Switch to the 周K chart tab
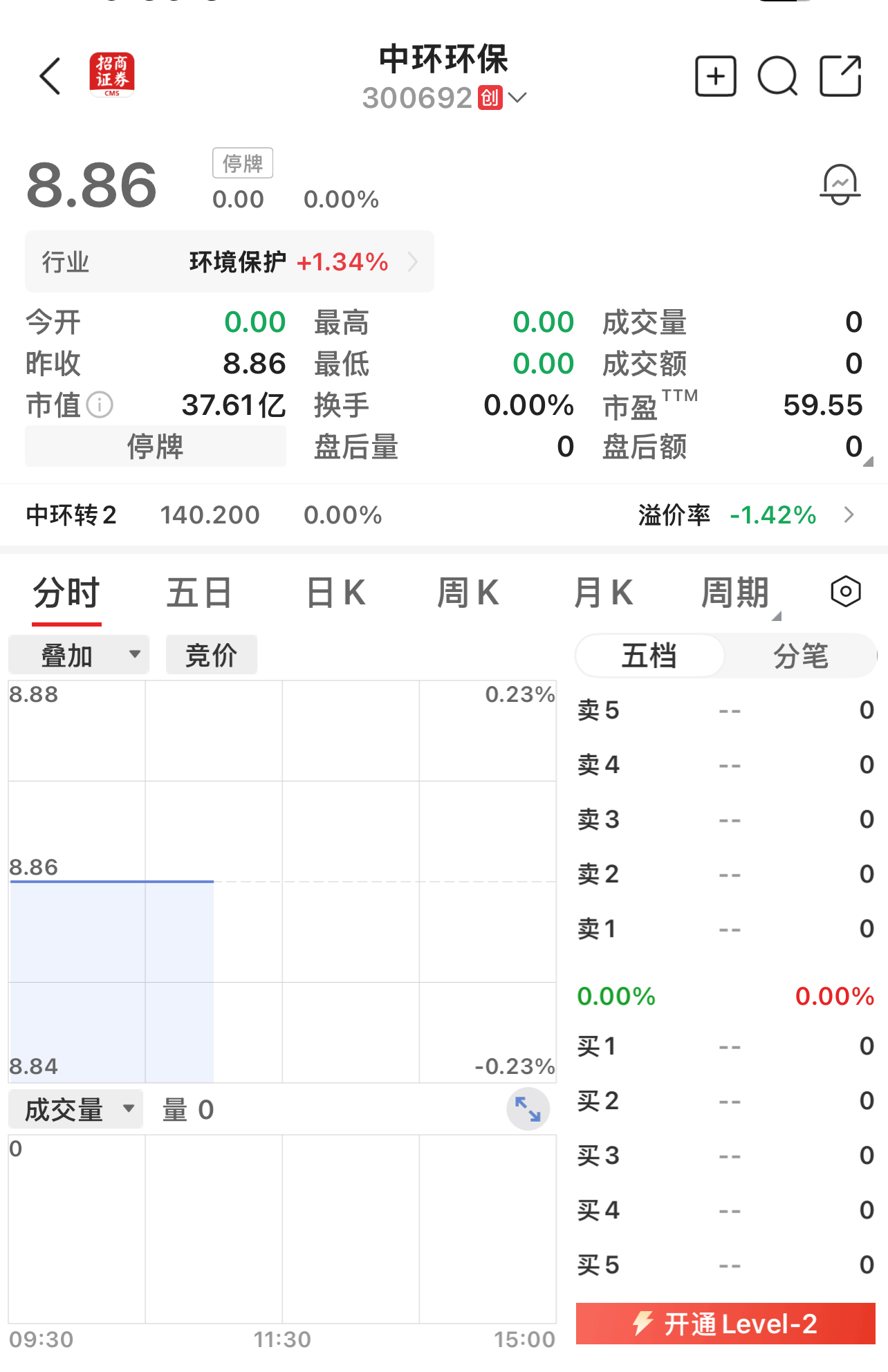 click(468, 593)
